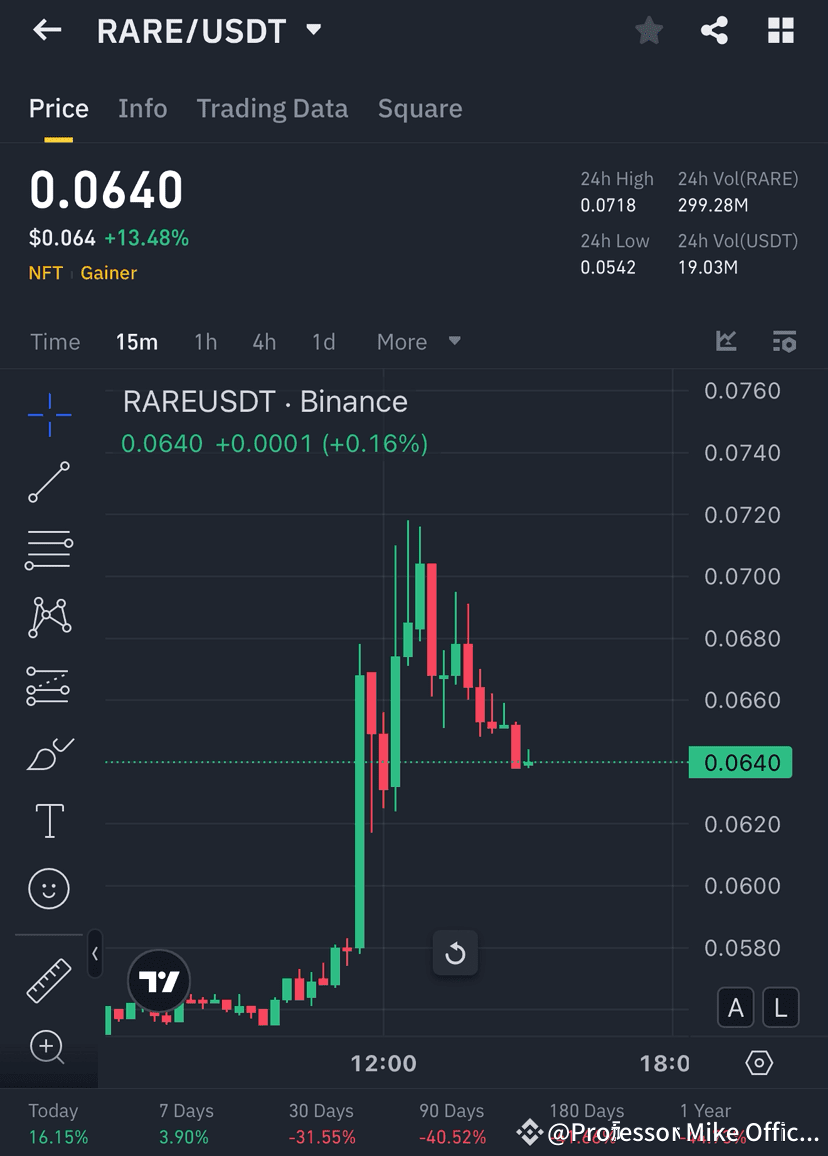Enable log scale with the L button

pyautogui.click(x=780, y=1008)
